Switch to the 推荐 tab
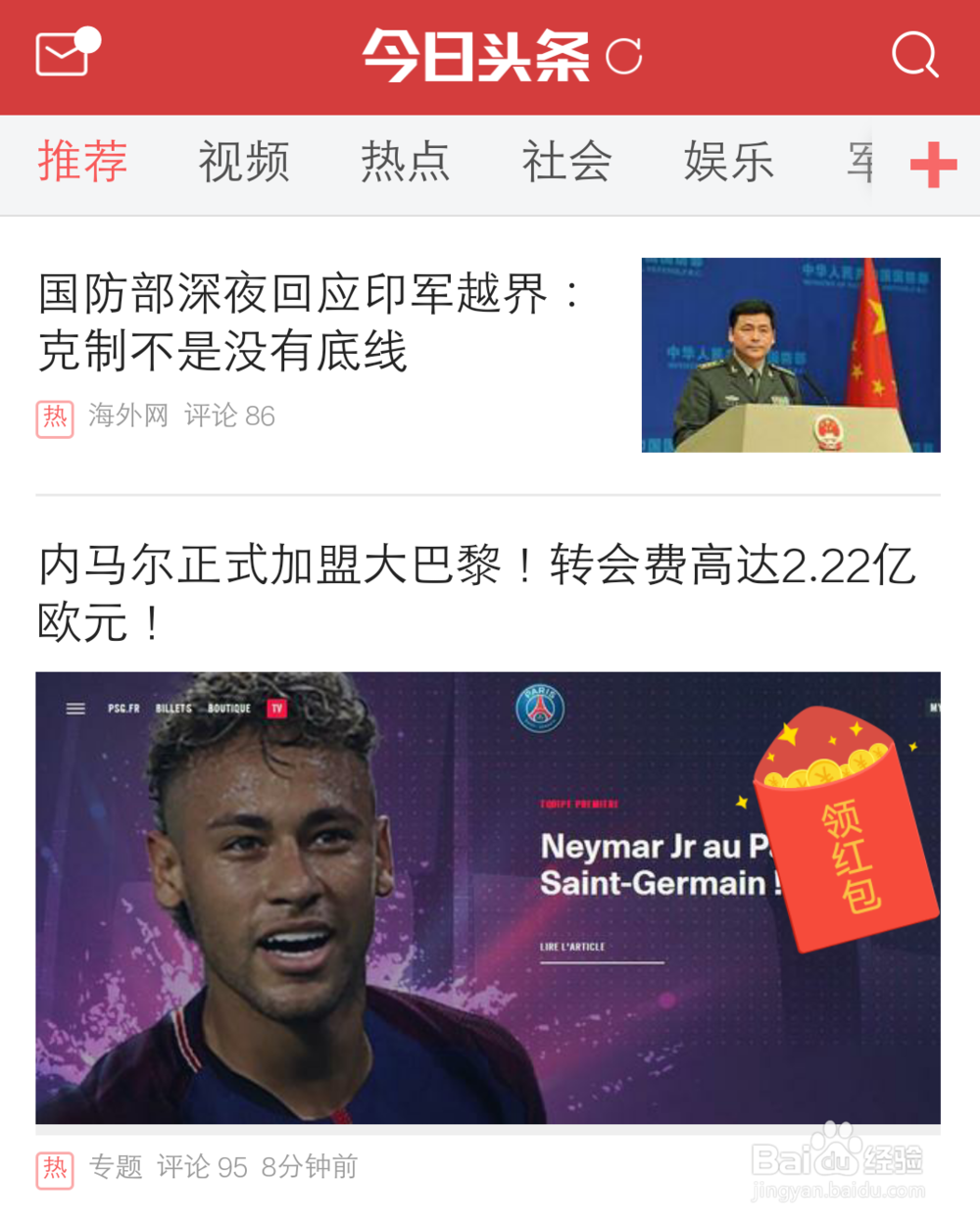The height and width of the screenshot is (1224, 980). [x=83, y=162]
